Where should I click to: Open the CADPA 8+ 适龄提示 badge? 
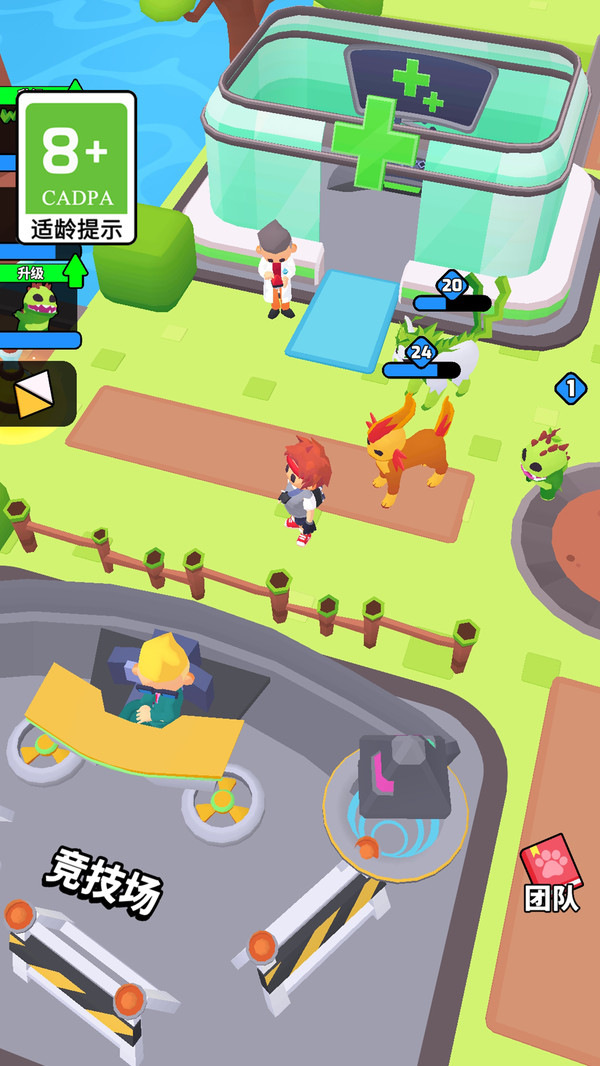pos(76,168)
